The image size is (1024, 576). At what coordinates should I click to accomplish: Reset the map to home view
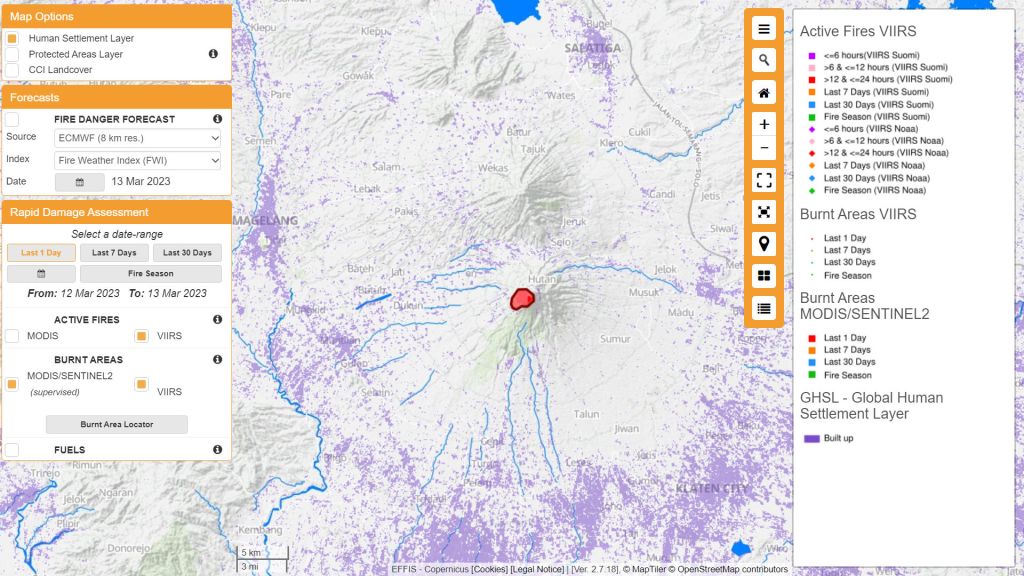[x=764, y=93]
